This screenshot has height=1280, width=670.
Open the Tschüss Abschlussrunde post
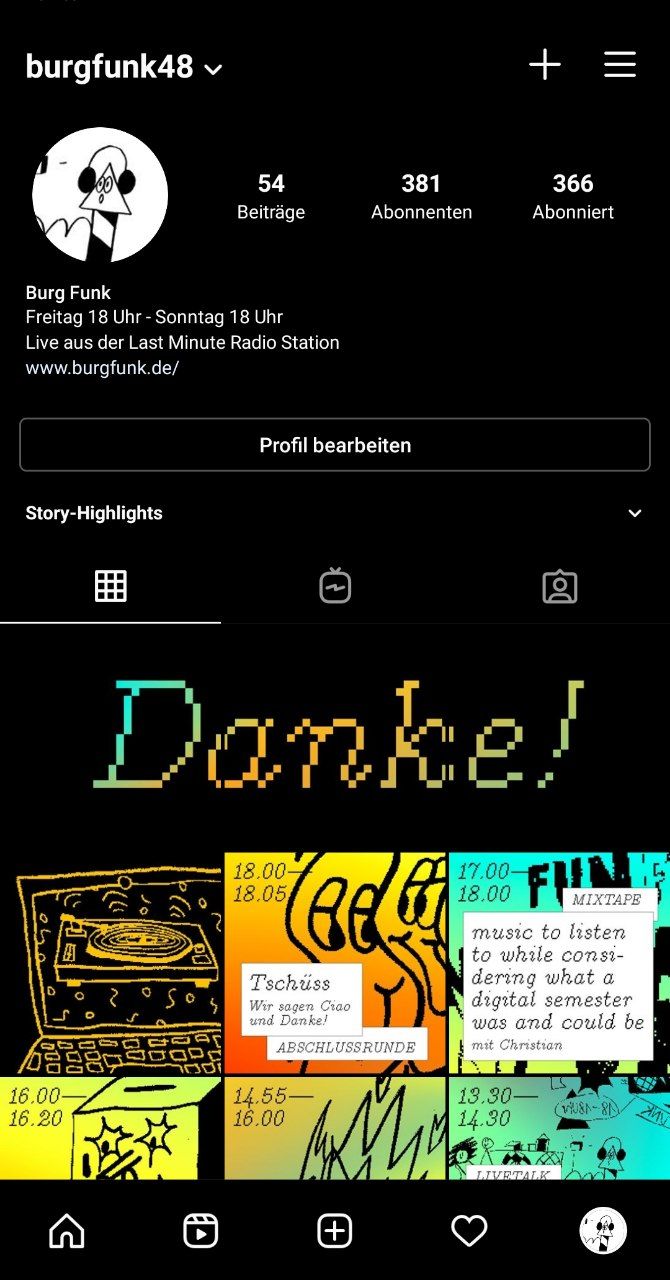tap(335, 963)
